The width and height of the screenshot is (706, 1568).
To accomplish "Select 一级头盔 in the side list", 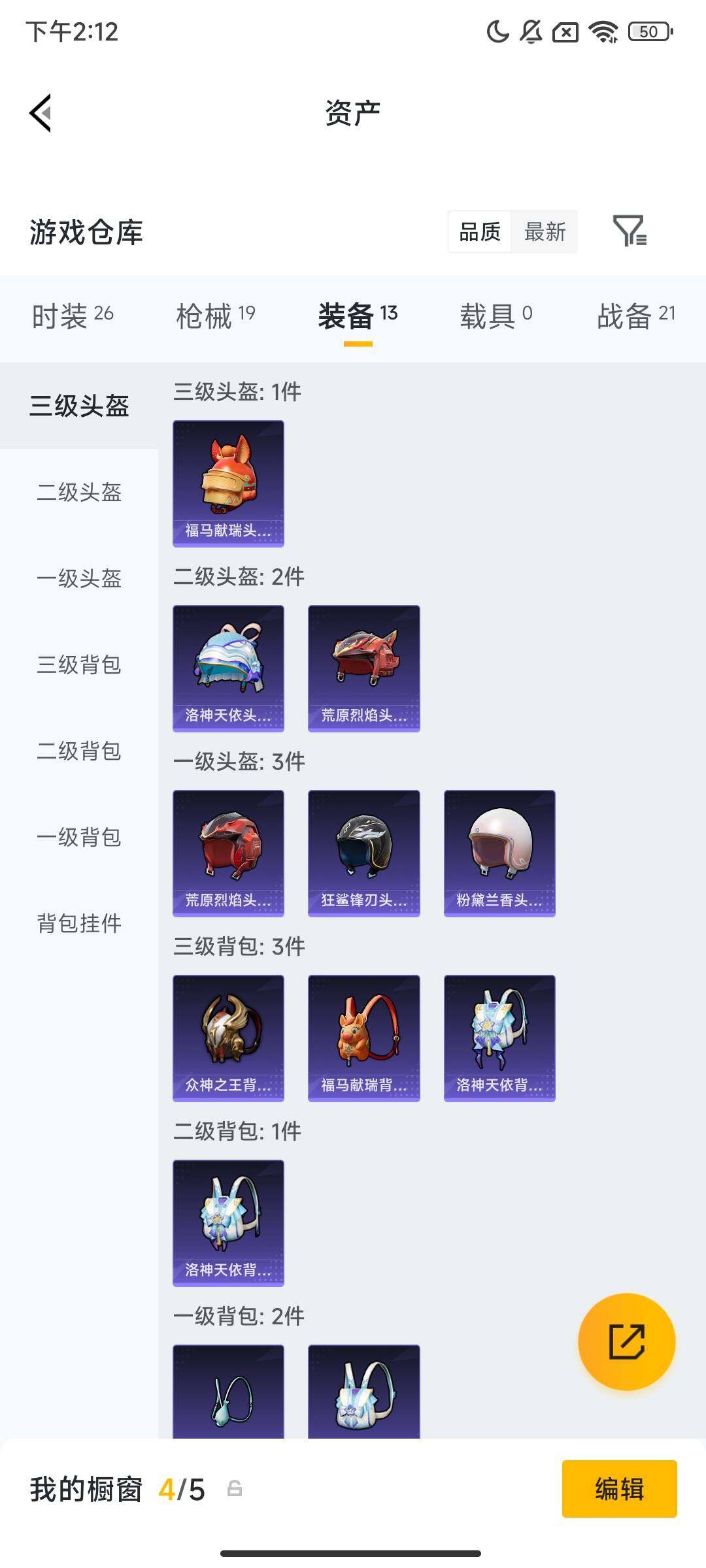I will click(x=79, y=578).
